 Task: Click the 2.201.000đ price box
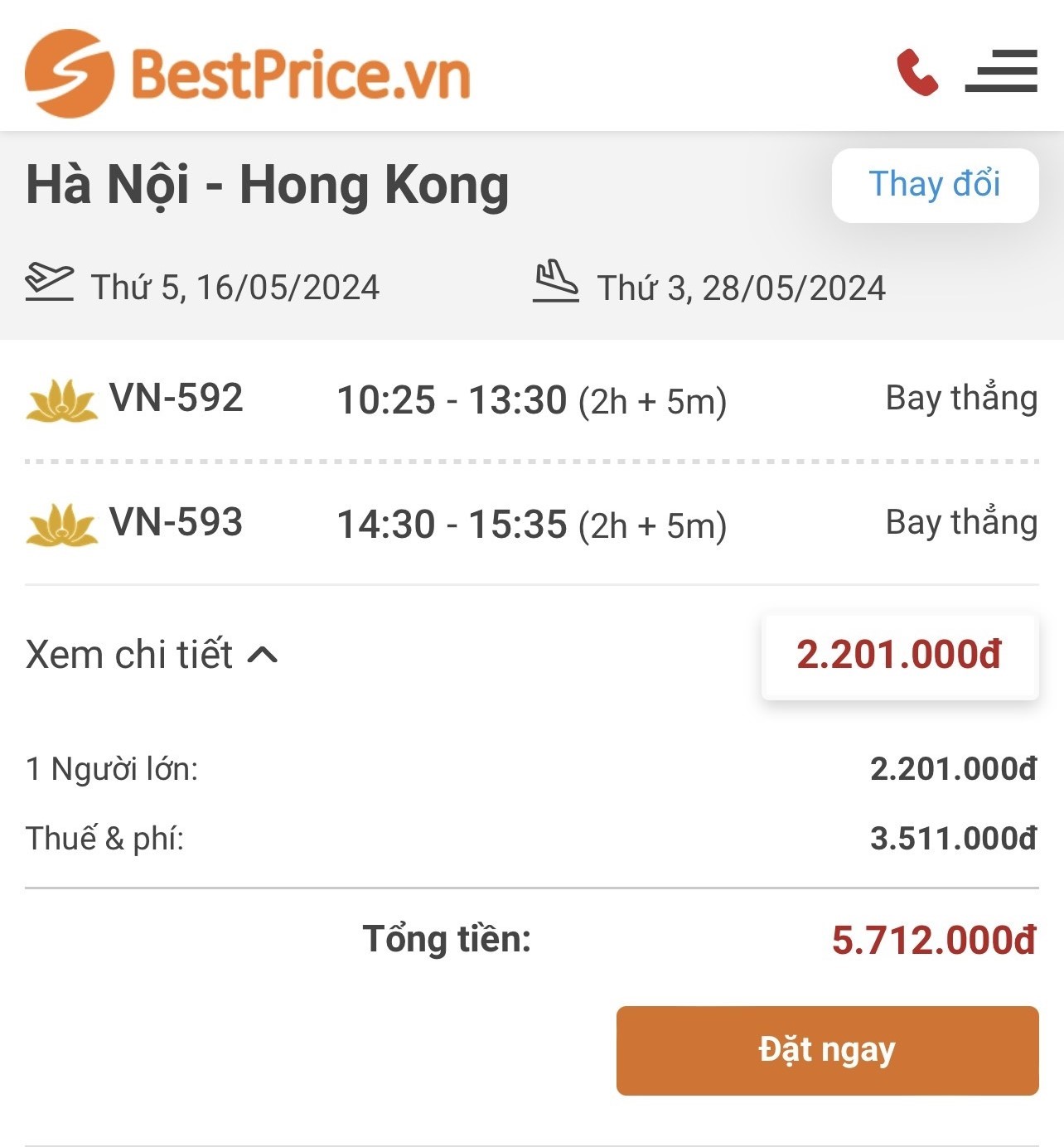tap(899, 654)
